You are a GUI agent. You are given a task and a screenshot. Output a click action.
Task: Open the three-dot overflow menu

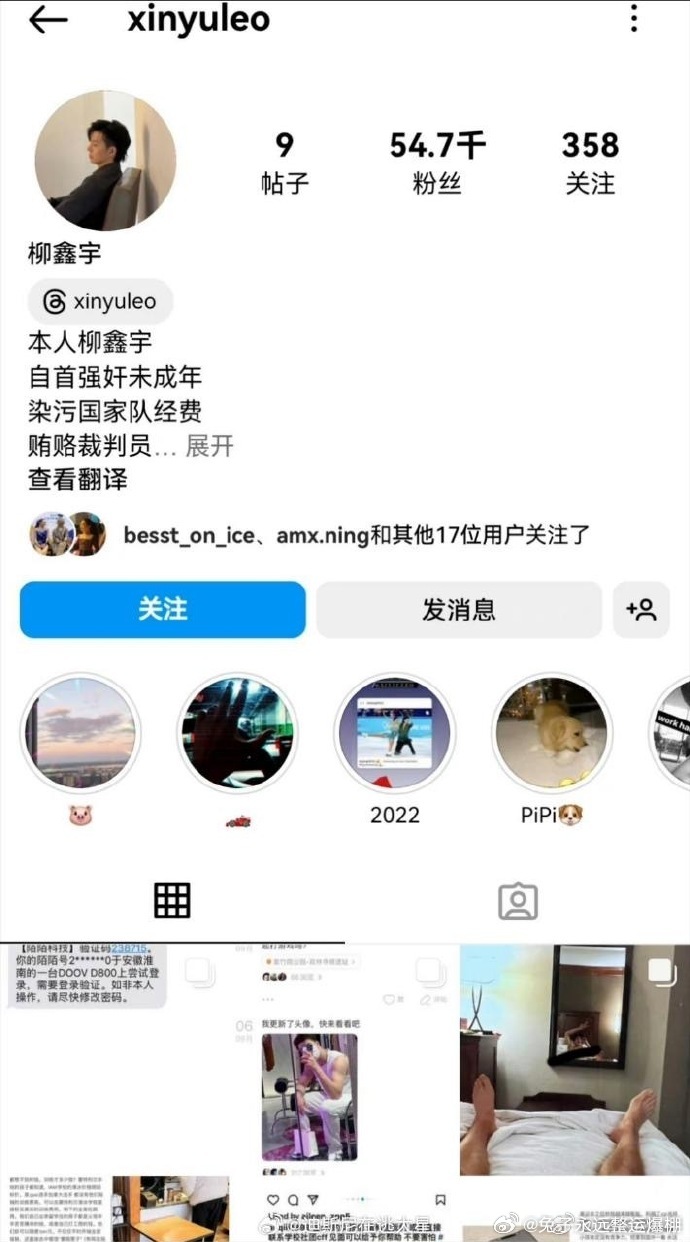point(634,19)
